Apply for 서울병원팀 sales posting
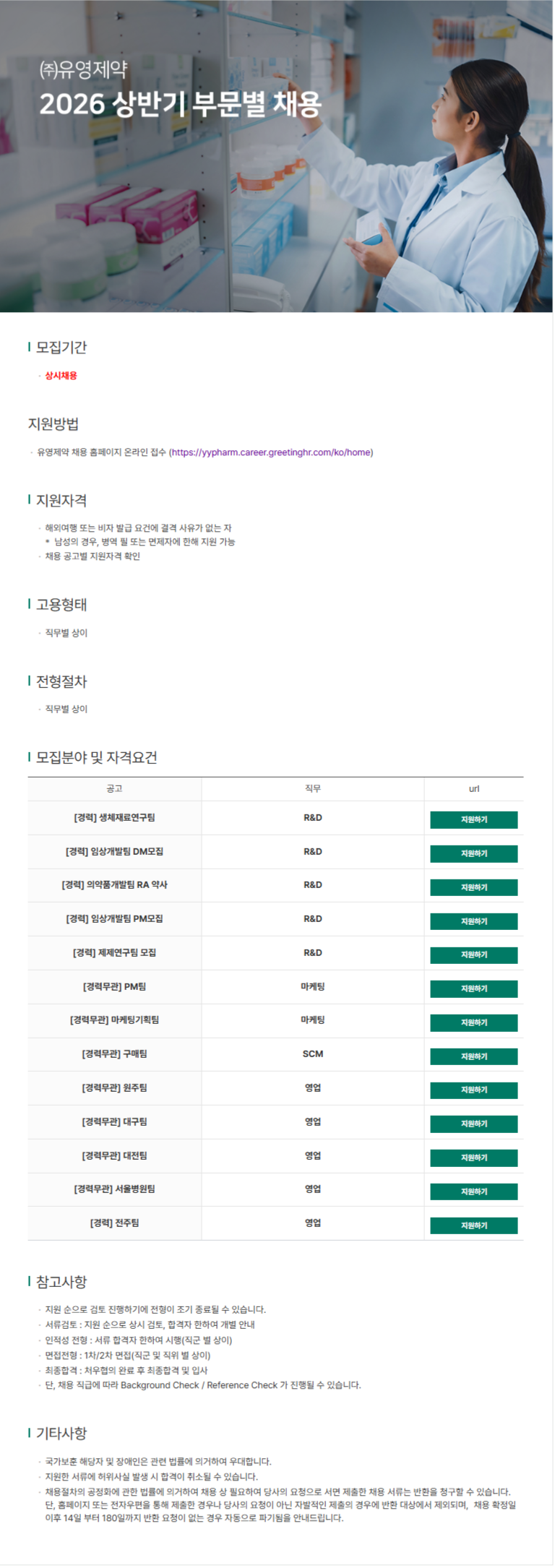 [473, 1192]
